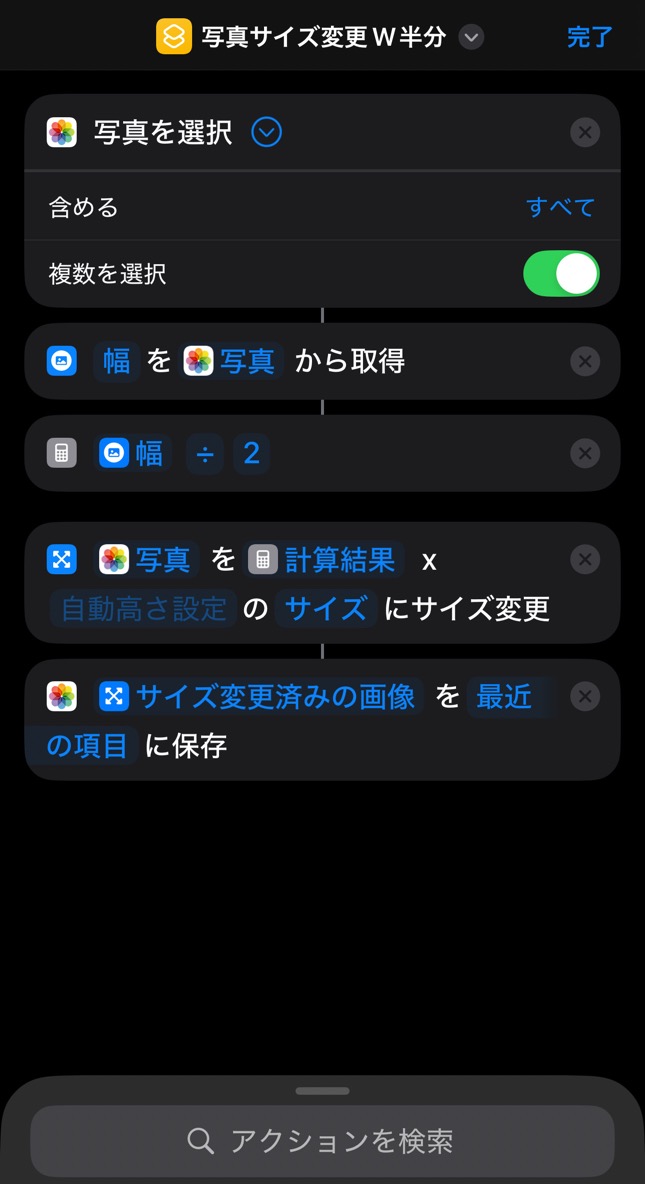
Task: Remove the 幅を写真から取得 action
Action: 585,361
